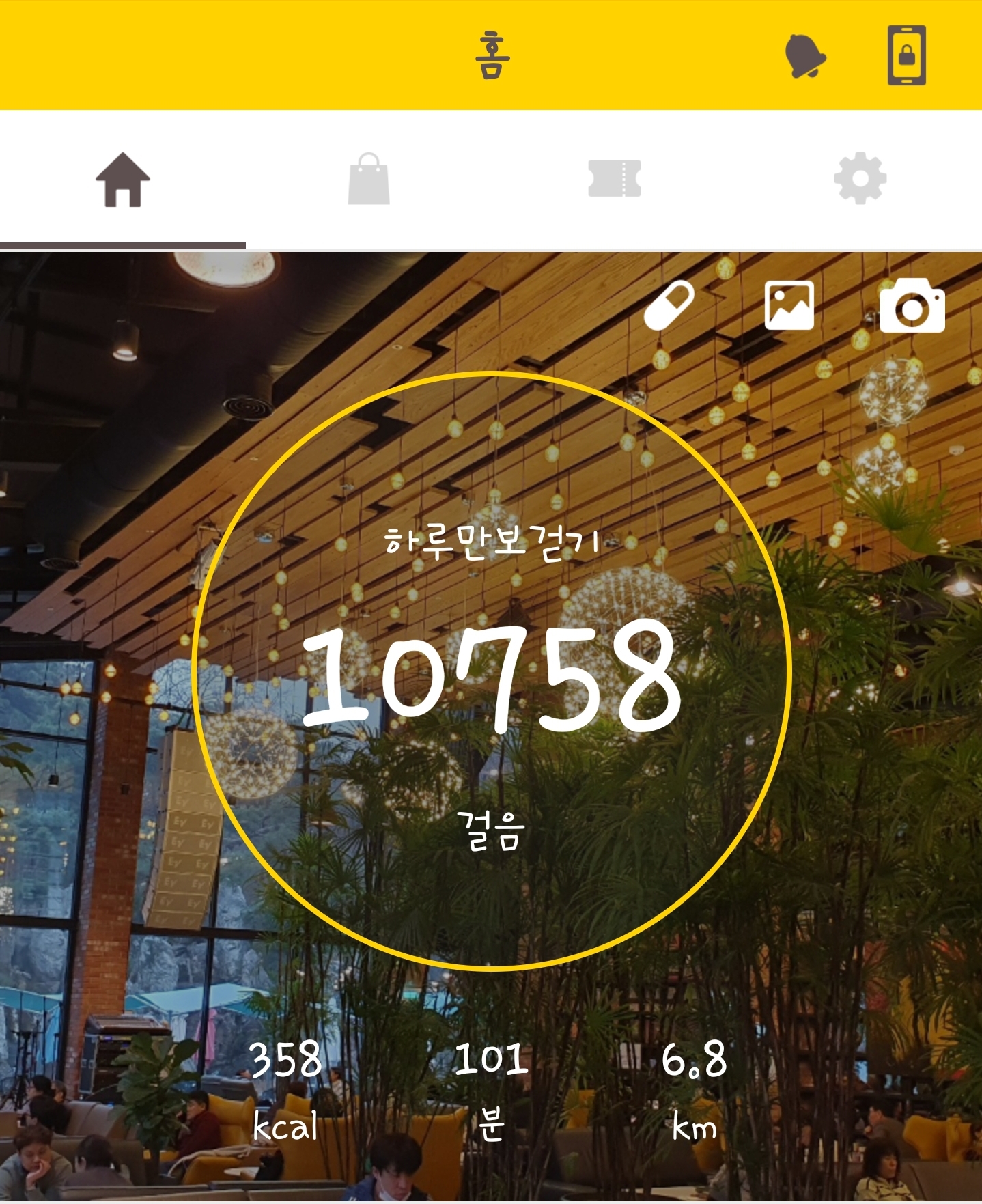Choose a background from the gallery icon
982x1204 pixels.
(x=789, y=305)
